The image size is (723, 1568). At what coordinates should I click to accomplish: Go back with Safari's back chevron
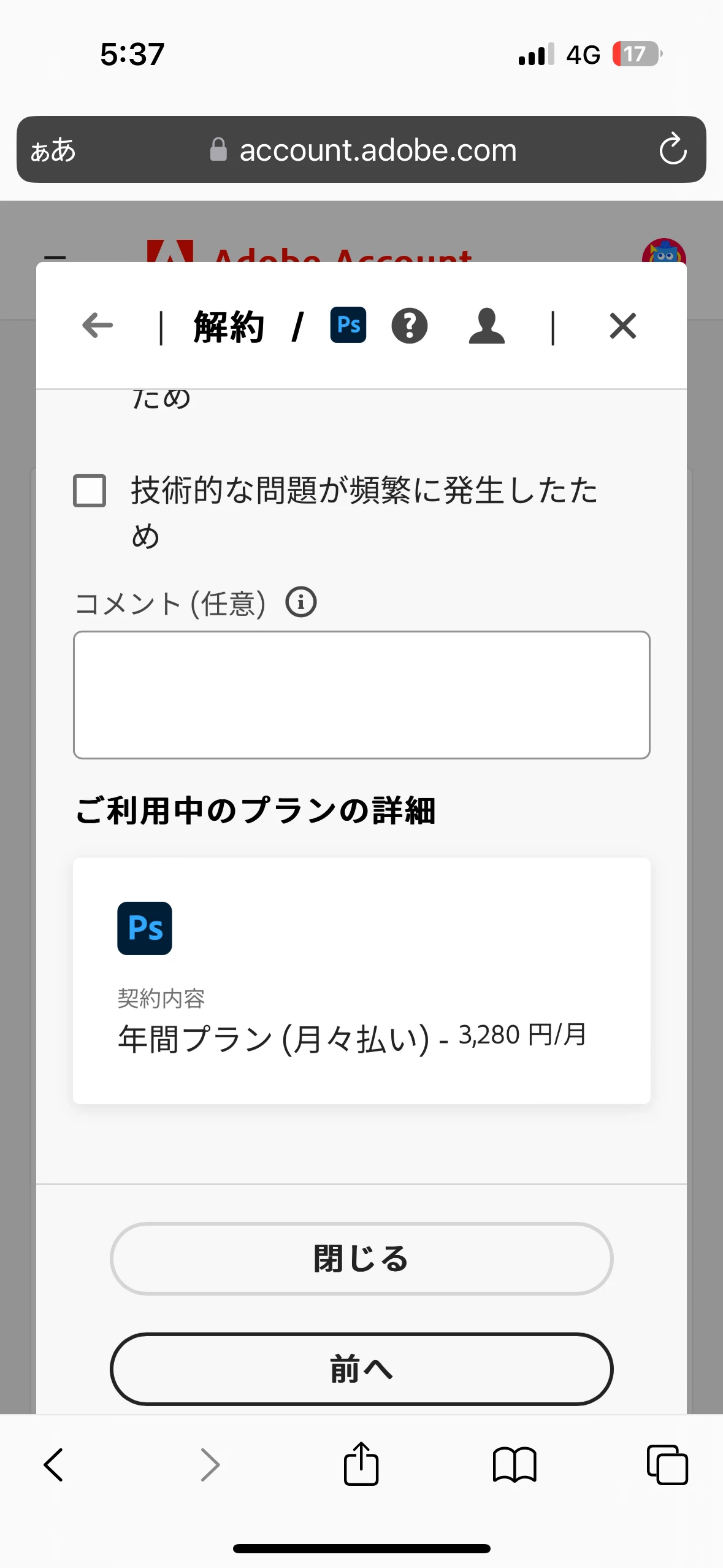[x=54, y=1465]
